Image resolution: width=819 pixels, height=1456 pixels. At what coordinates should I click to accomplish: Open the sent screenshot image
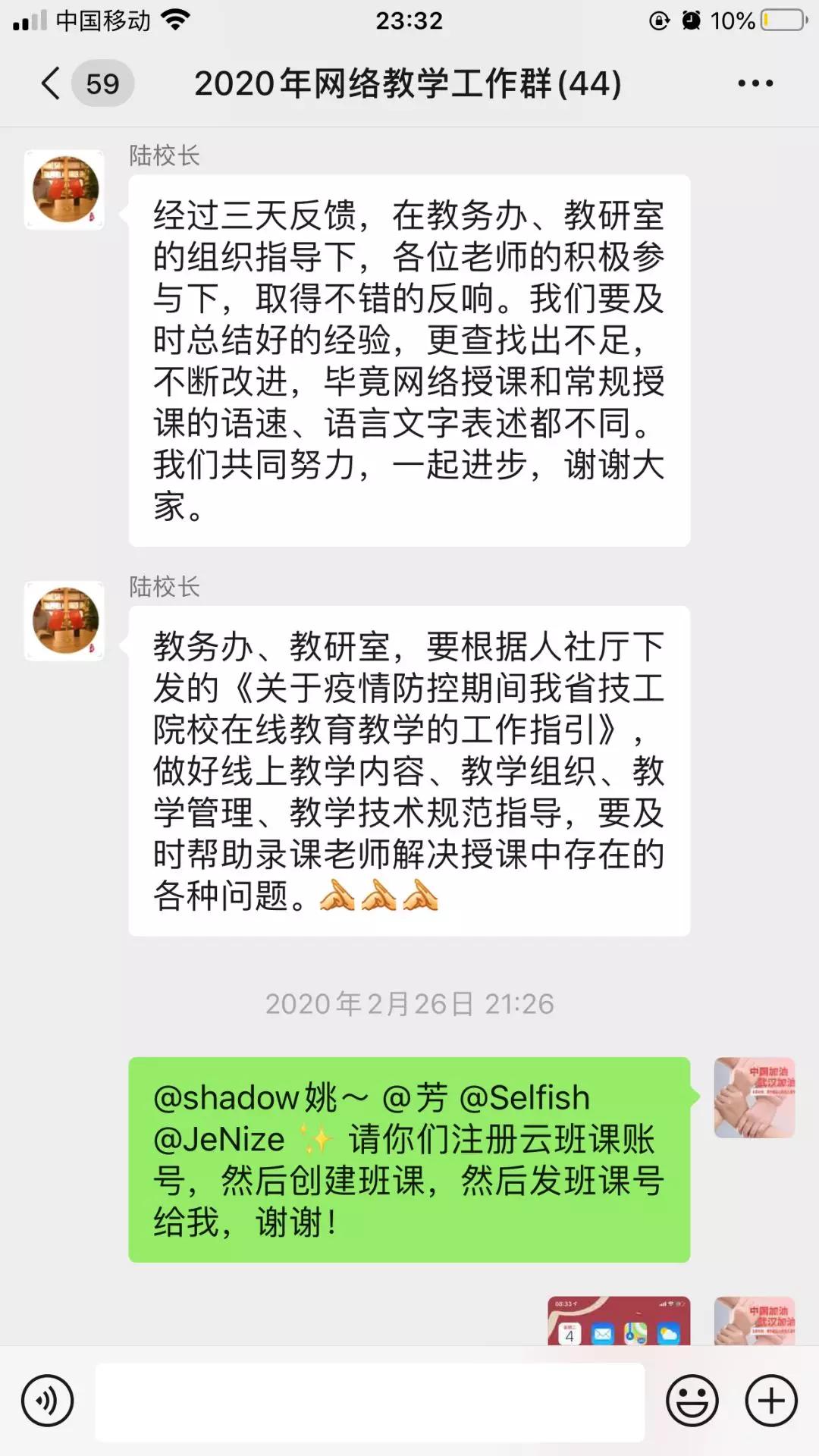[619, 1321]
